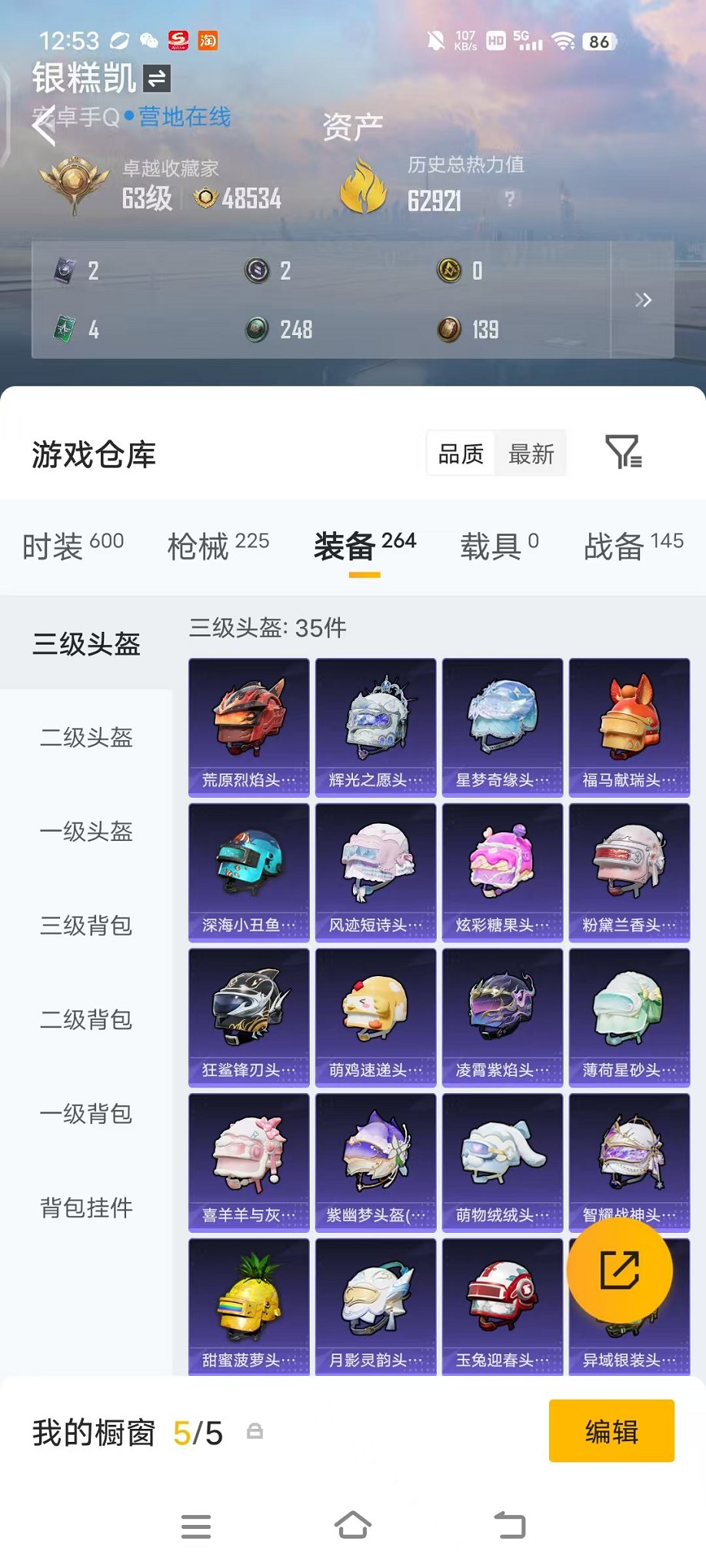Click the lock icon next to 我的橱窗
This screenshot has width=706, height=1568.
tap(256, 1429)
